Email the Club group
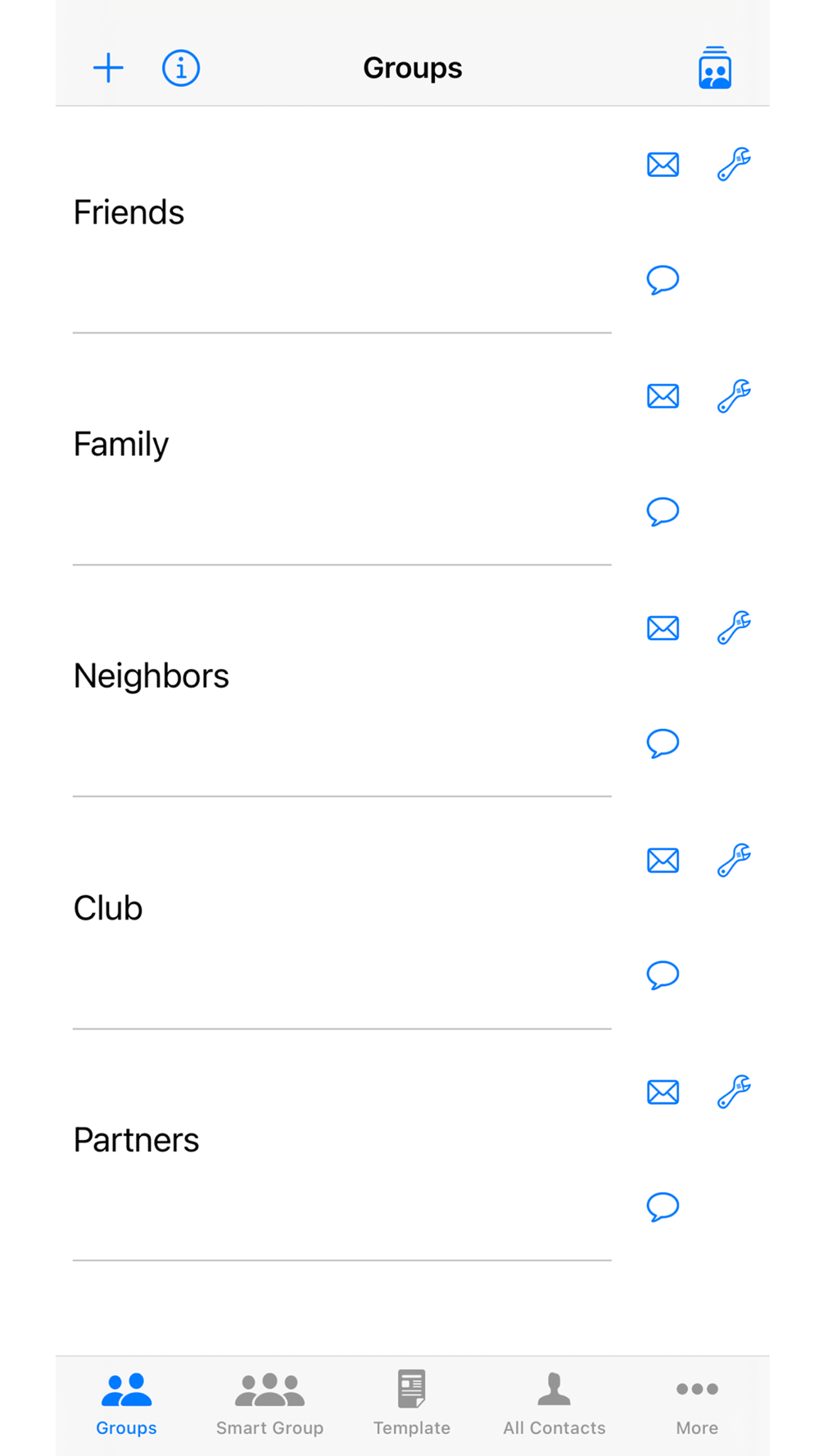819x1456 pixels. click(663, 861)
